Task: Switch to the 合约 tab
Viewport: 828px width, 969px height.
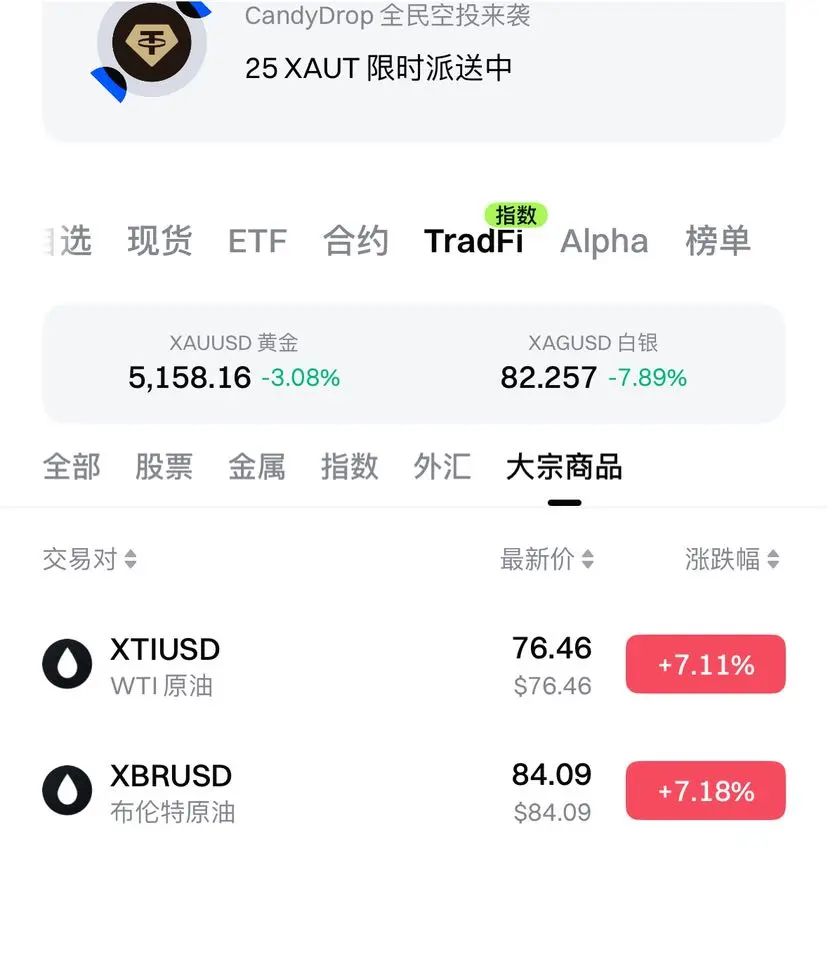Action: click(x=356, y=241)
